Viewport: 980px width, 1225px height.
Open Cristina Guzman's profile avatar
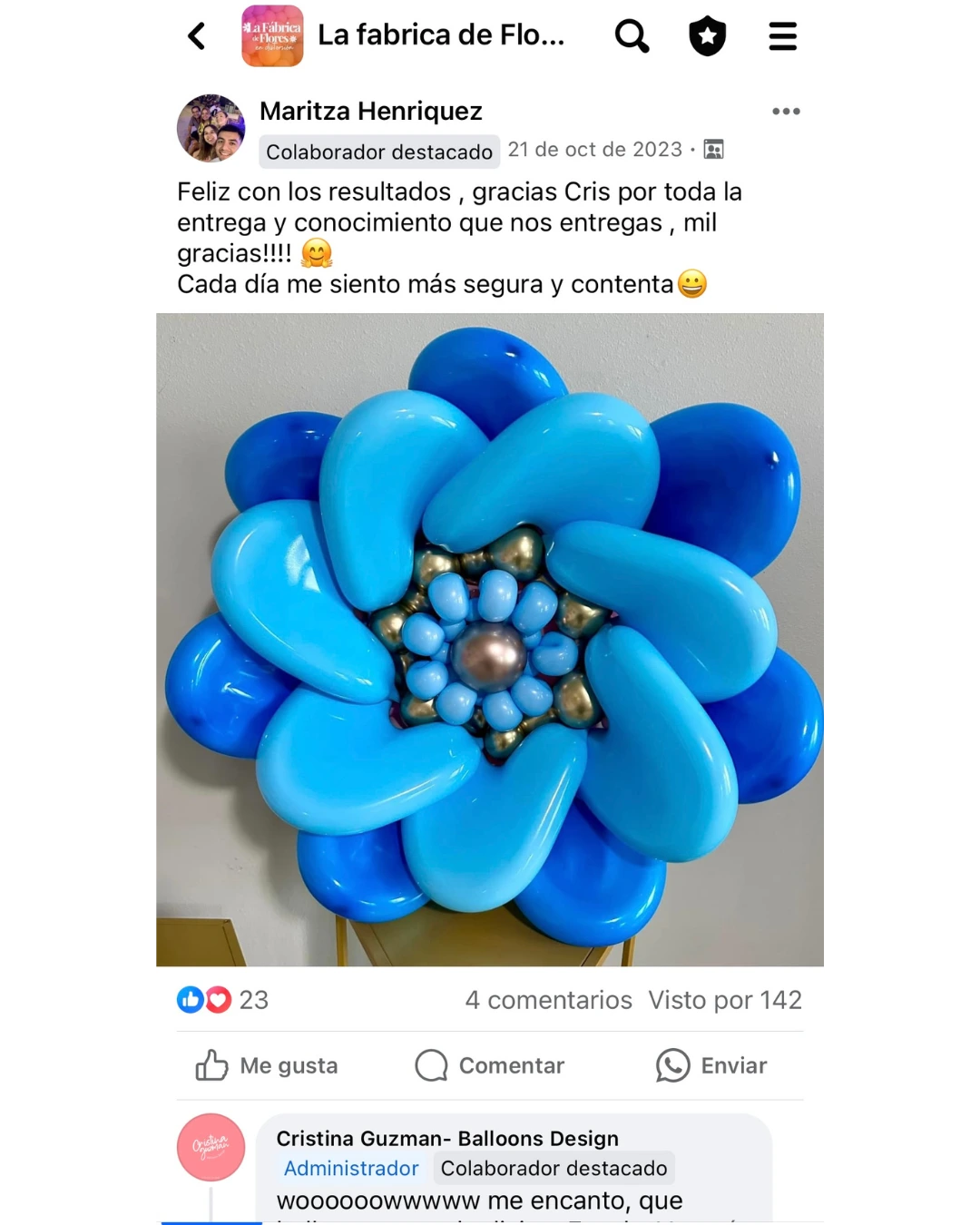click(x=211, y=1147)
